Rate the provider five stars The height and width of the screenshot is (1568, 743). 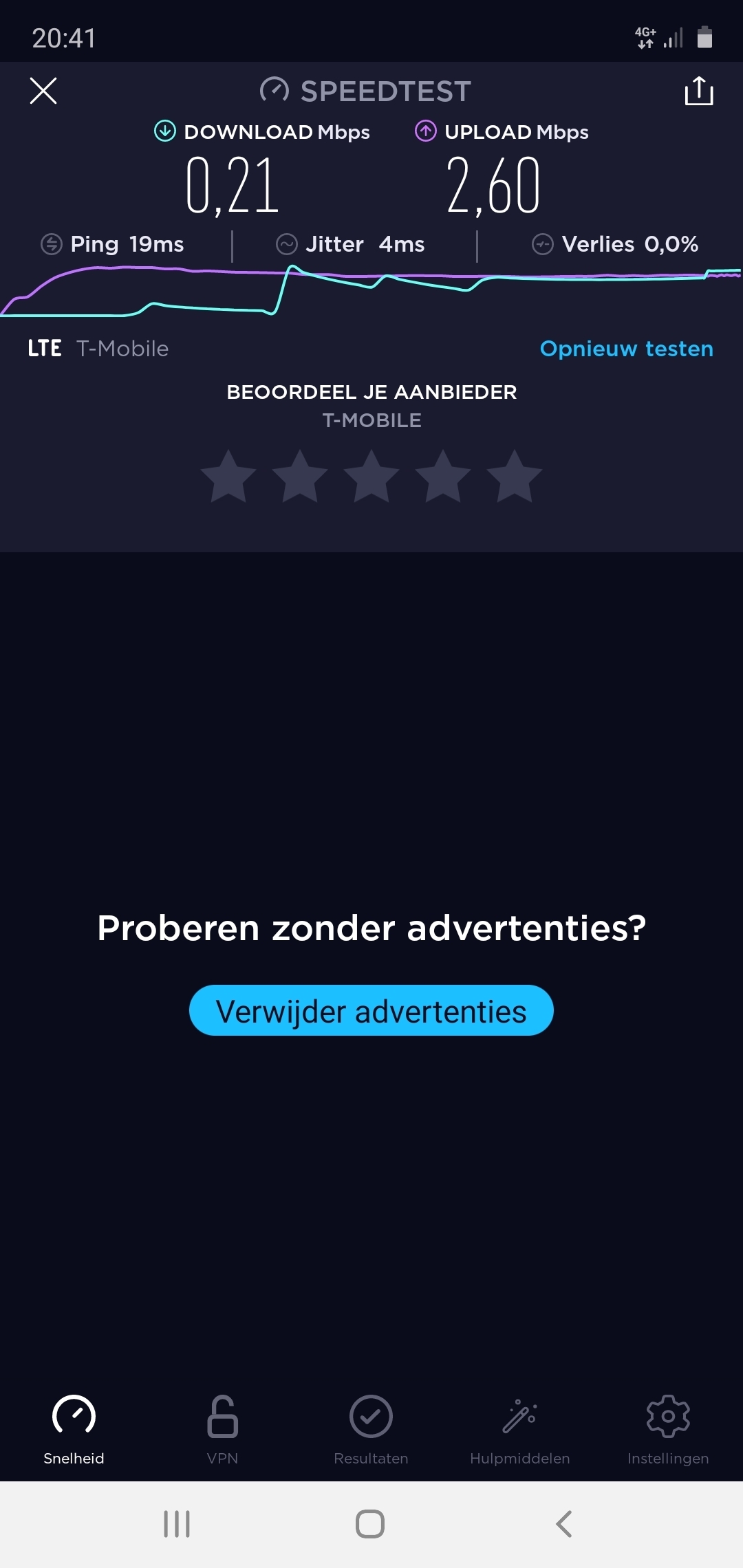pos(515,477)
